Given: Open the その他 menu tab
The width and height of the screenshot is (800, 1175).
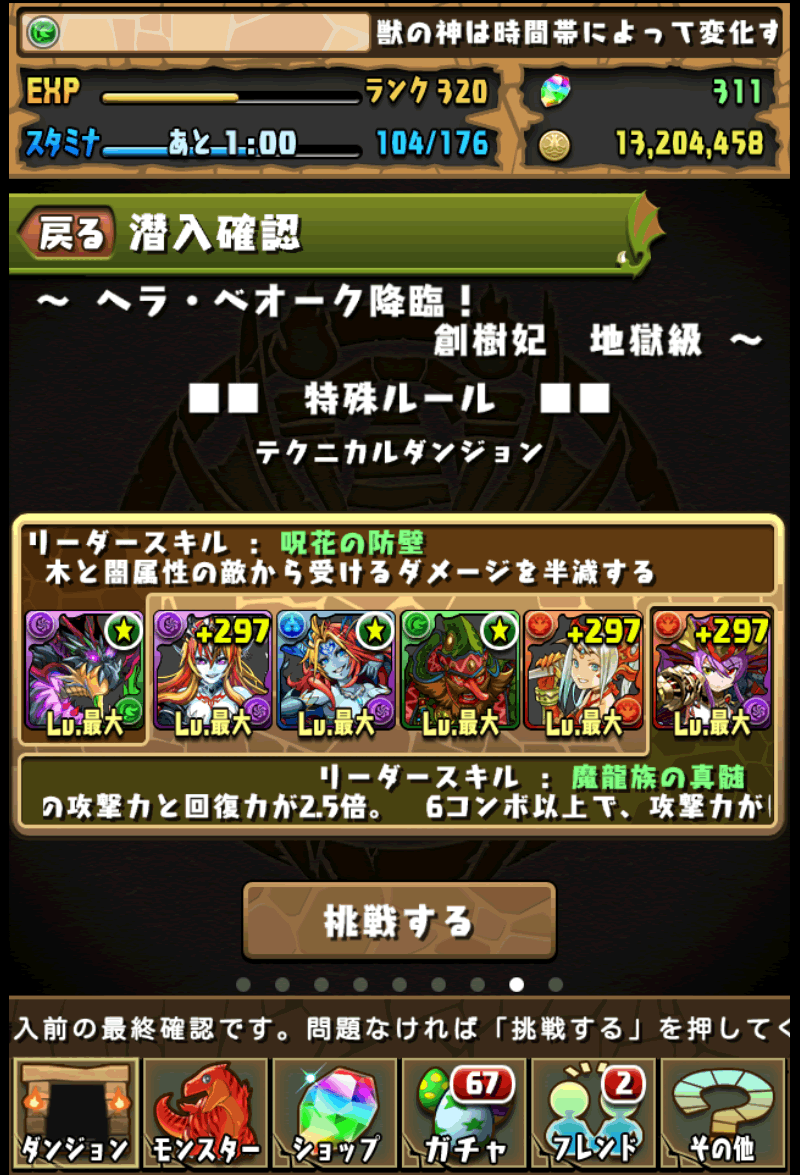Looking at the screenshot, I should pos(725,1112).
